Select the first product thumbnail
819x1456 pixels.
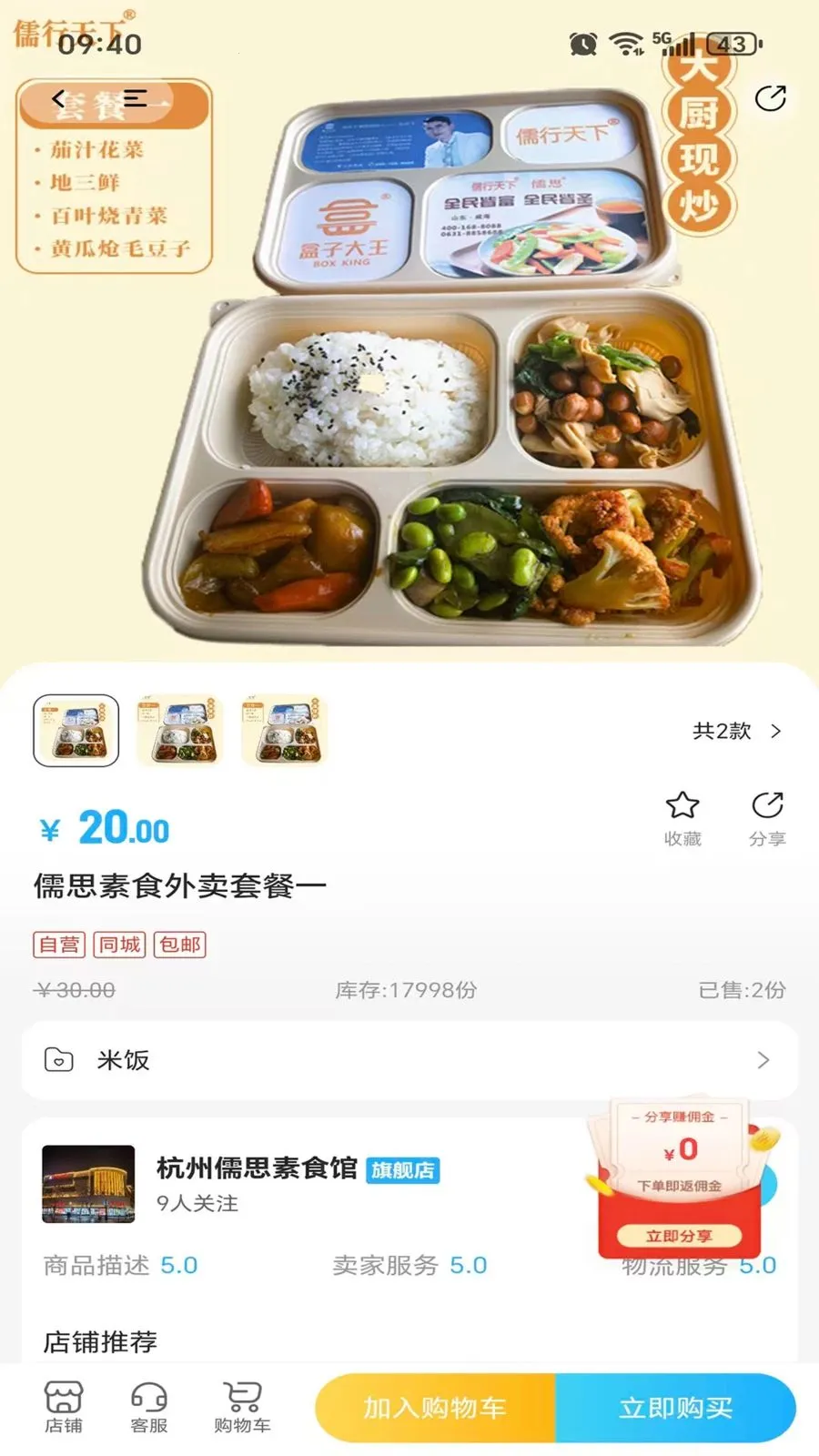click(76, 731)
